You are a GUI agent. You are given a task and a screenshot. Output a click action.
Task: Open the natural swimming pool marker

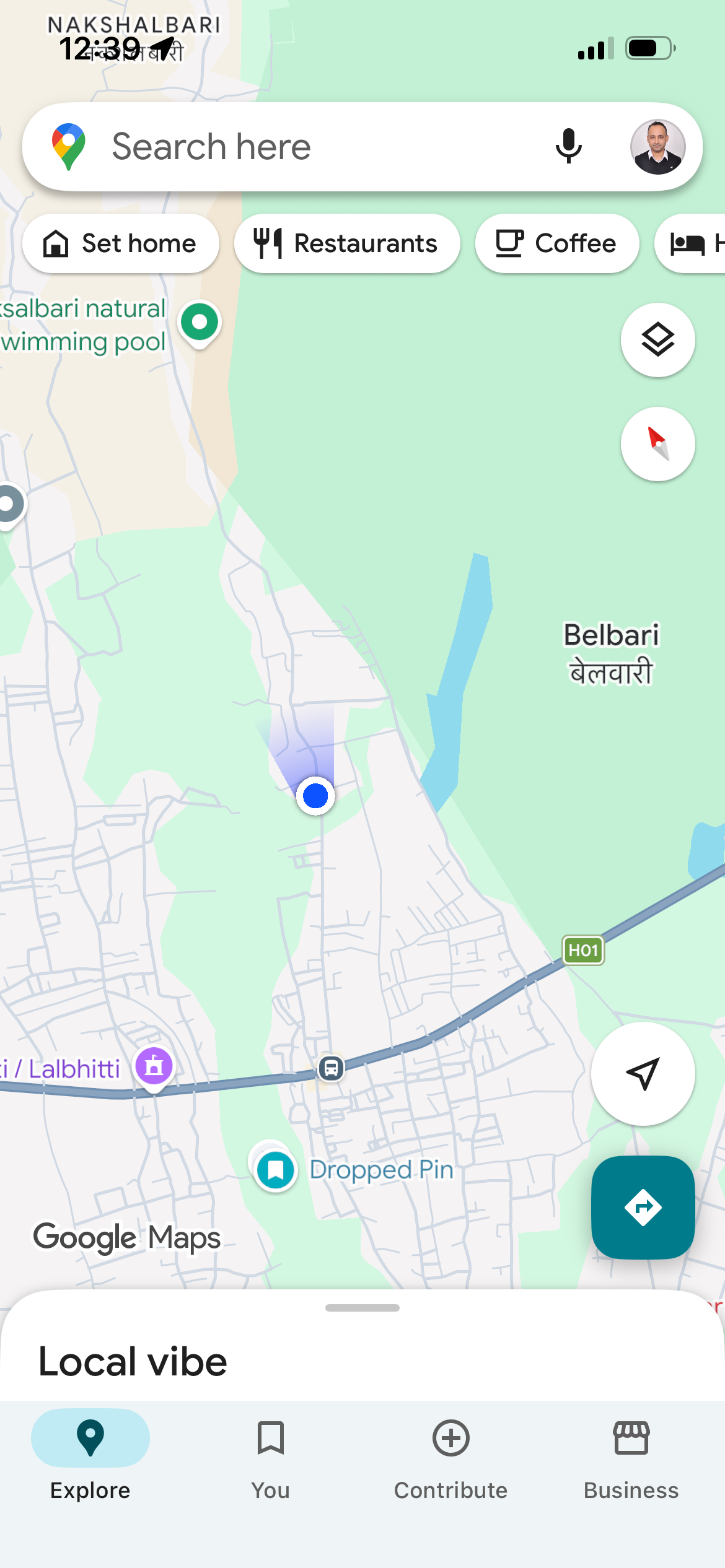[x=200, y=323]
